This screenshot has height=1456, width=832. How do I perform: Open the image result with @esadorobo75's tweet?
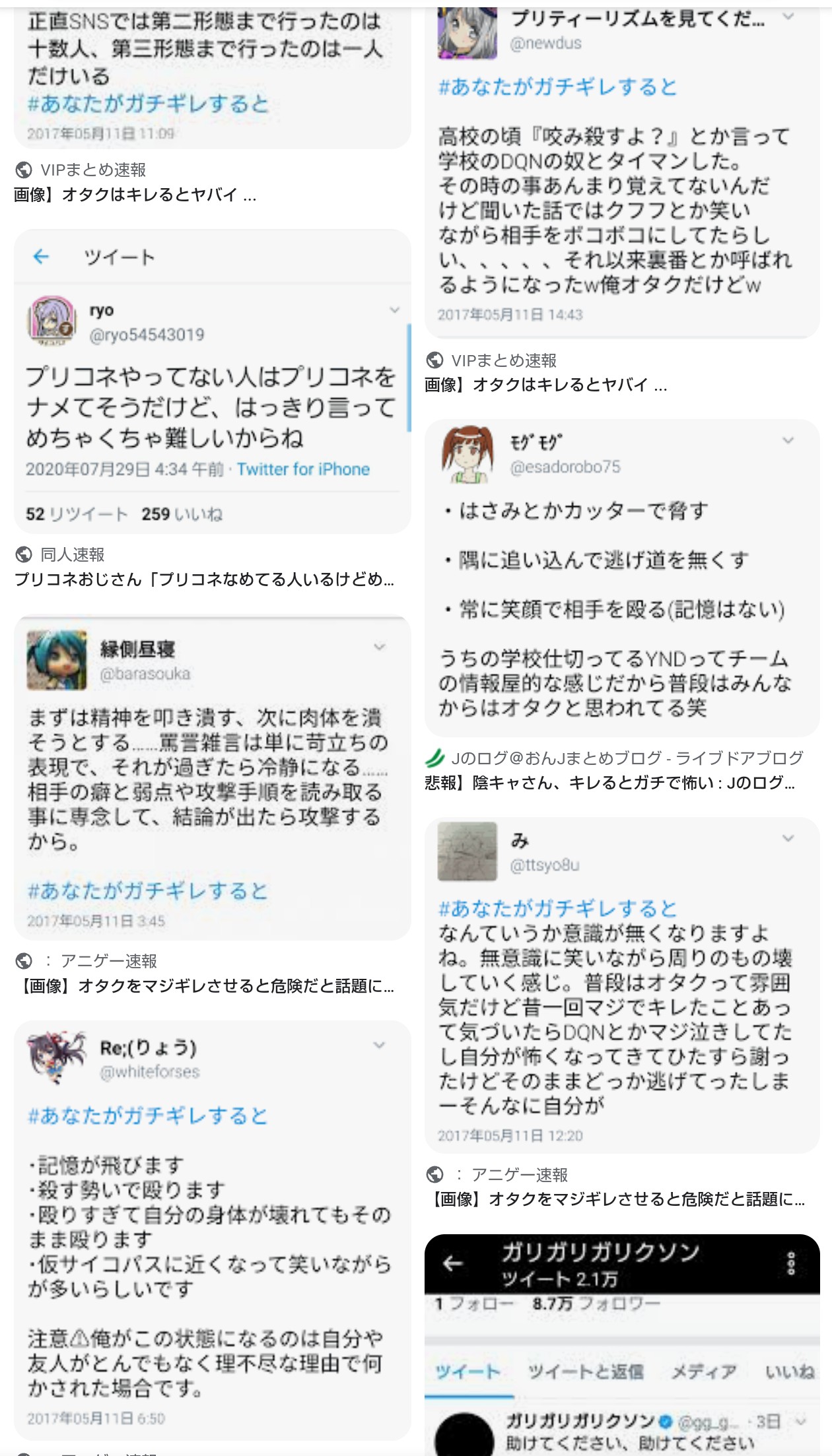click(x=621, y=578)
